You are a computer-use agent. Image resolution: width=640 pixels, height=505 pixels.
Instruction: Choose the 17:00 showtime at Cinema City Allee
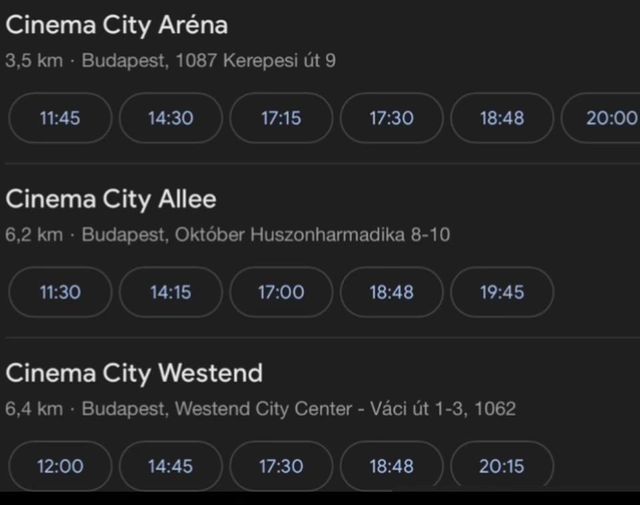(281, 292)
